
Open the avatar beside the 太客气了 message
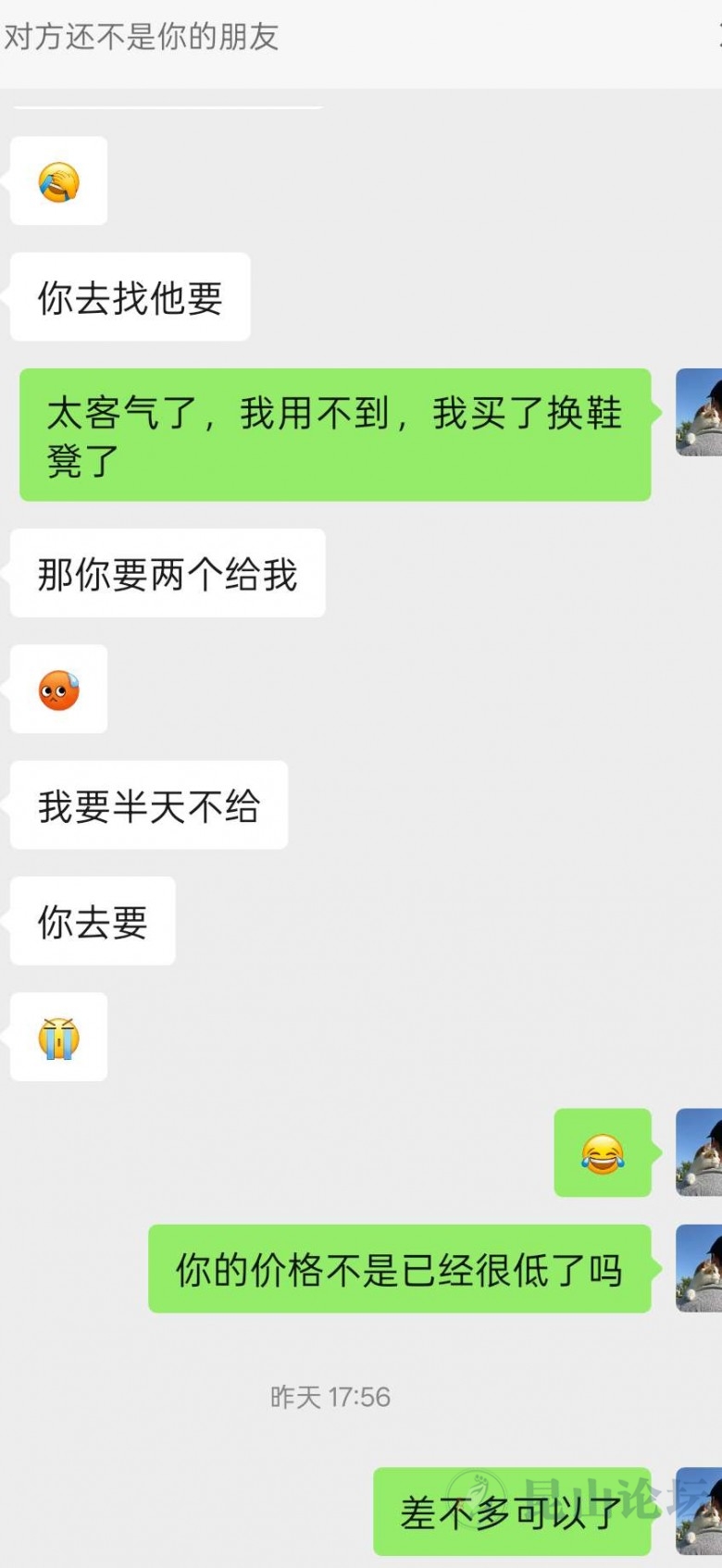(700, 412)
